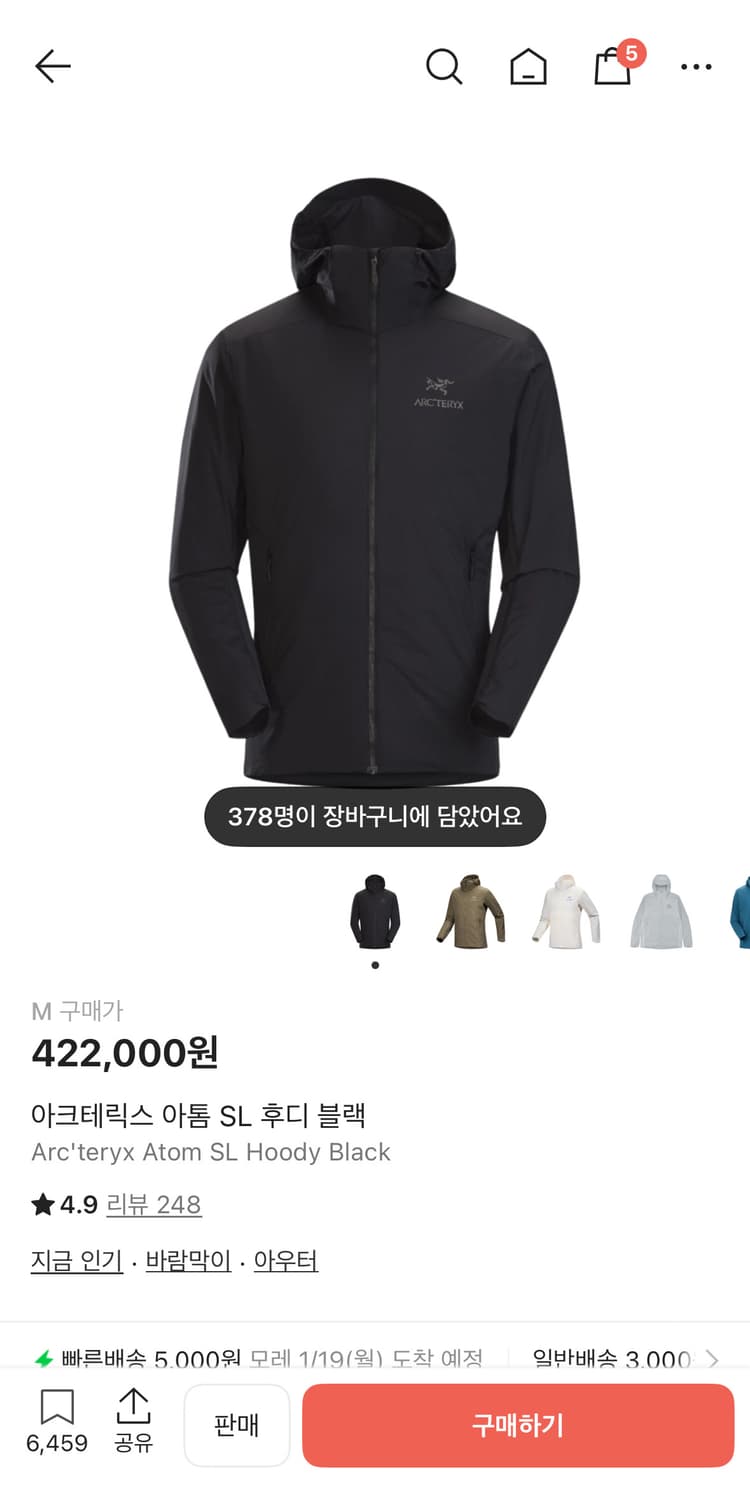Select the black hoody color thumbnail
Viewport: 750px width, 1500px height.
[x=375, y=913]
